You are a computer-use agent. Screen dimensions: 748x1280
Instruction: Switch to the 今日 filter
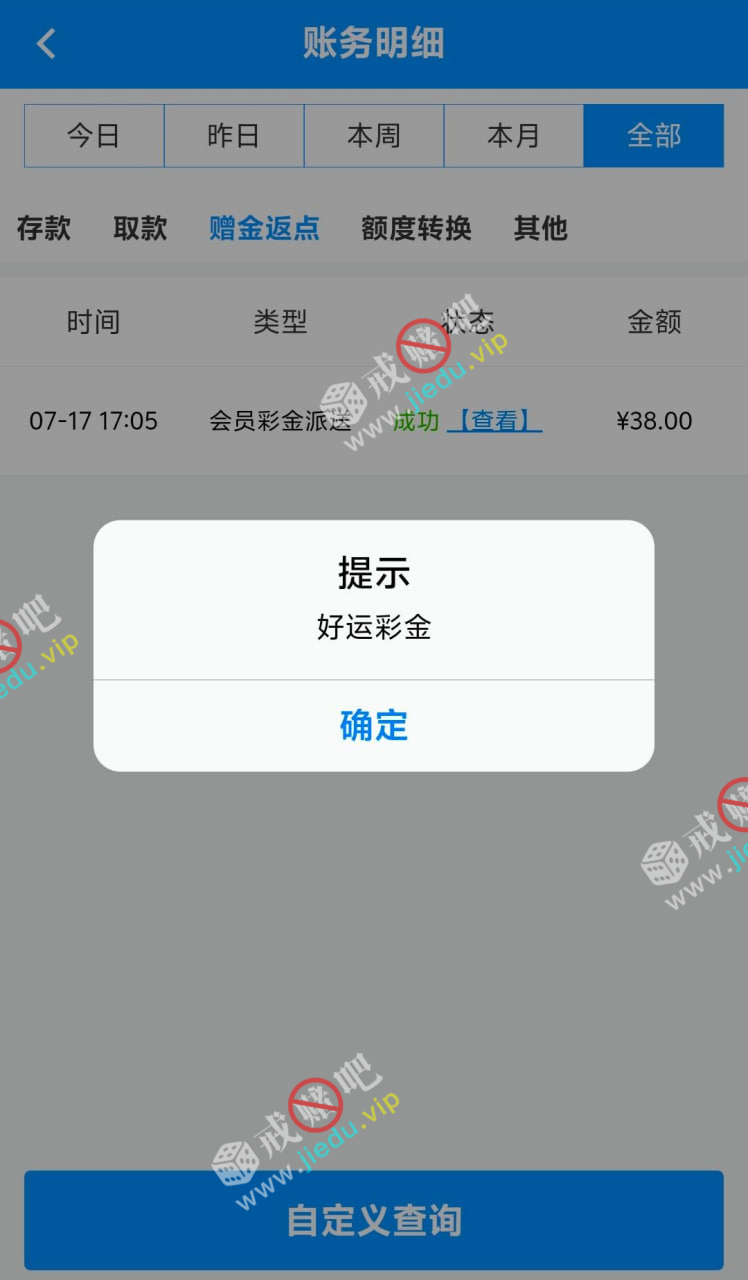coord(94,136)
